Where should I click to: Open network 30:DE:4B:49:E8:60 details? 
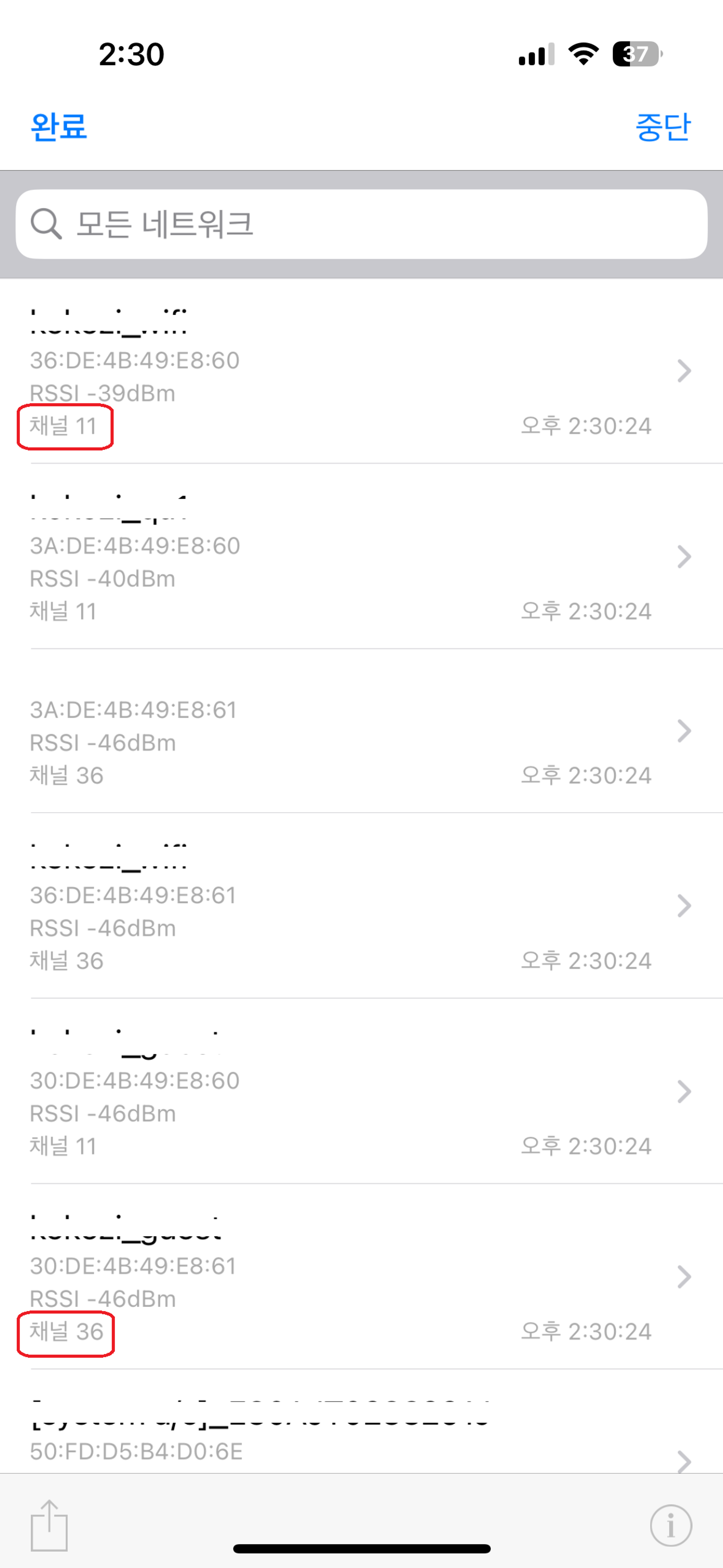(361, 1091)
